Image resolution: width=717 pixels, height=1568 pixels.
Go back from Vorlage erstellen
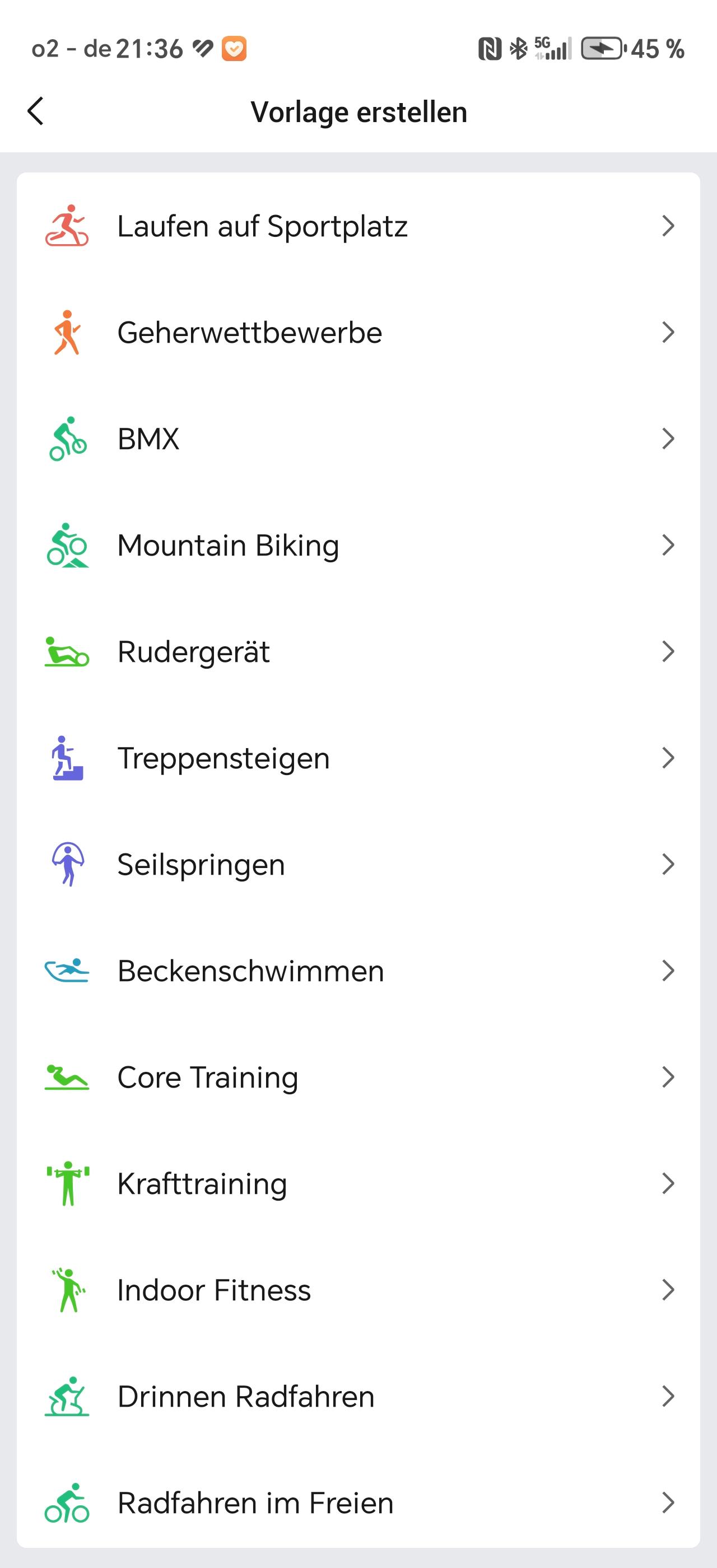[x=36, y=111]
